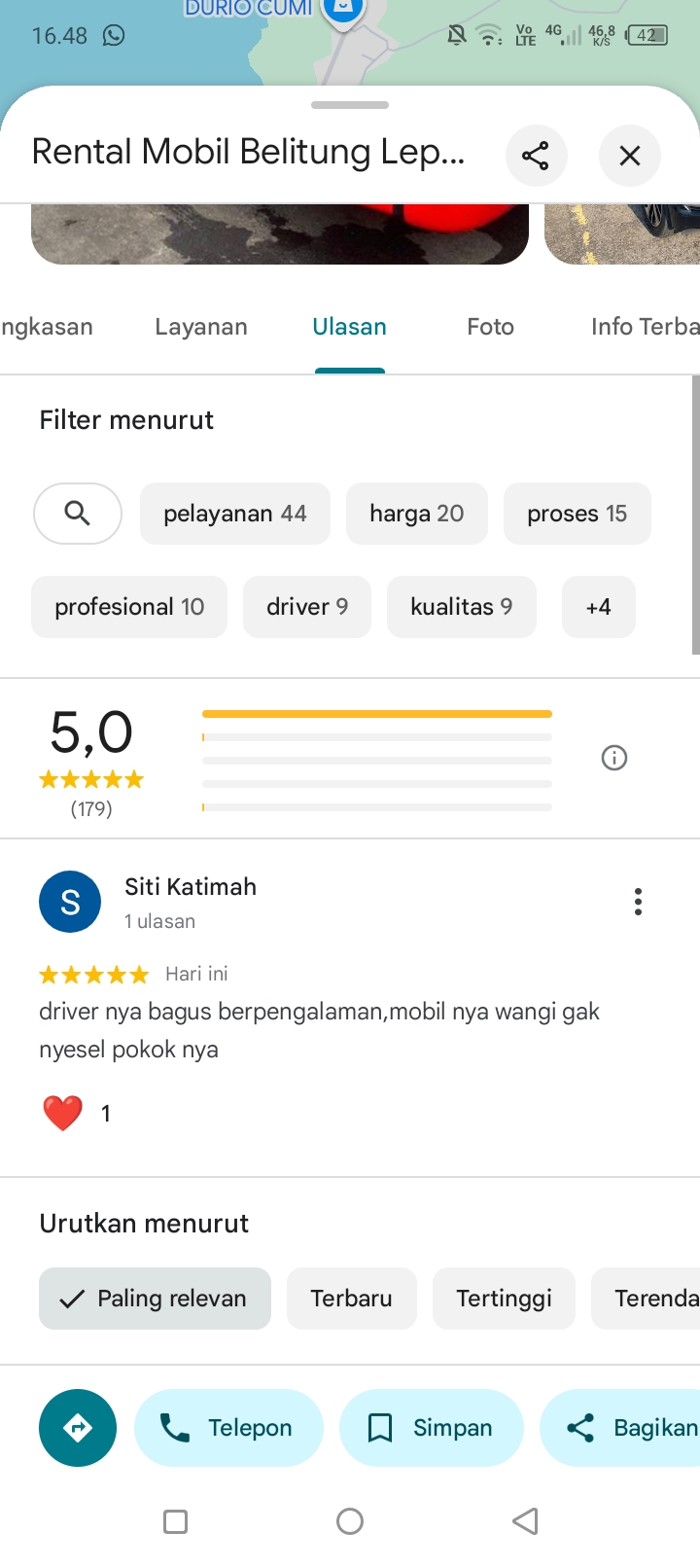Filter reviews by harga
700x1568 pixels.
(x=417, y=514)
